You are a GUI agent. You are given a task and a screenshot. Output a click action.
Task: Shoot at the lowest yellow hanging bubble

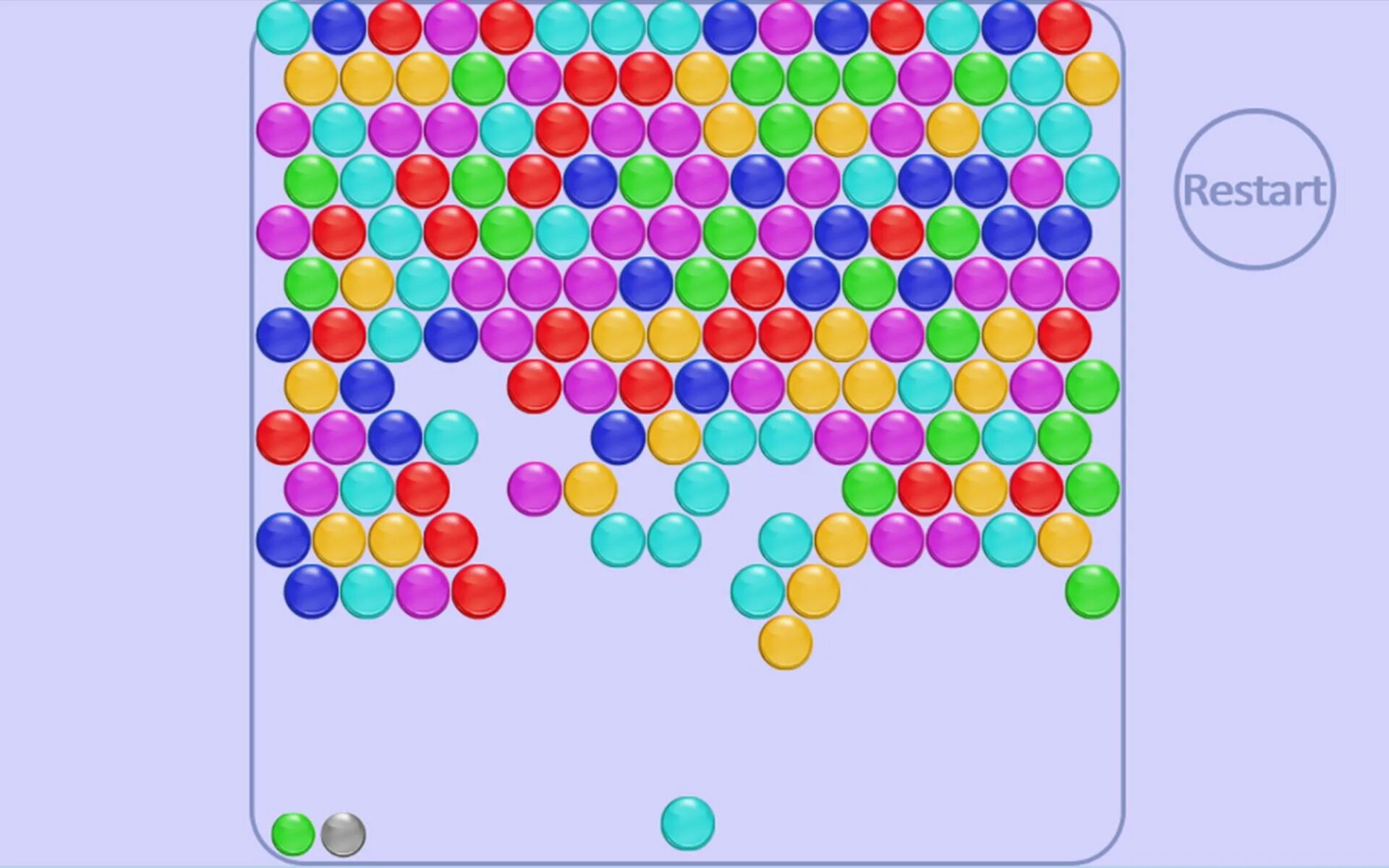(x=785, y=642)
